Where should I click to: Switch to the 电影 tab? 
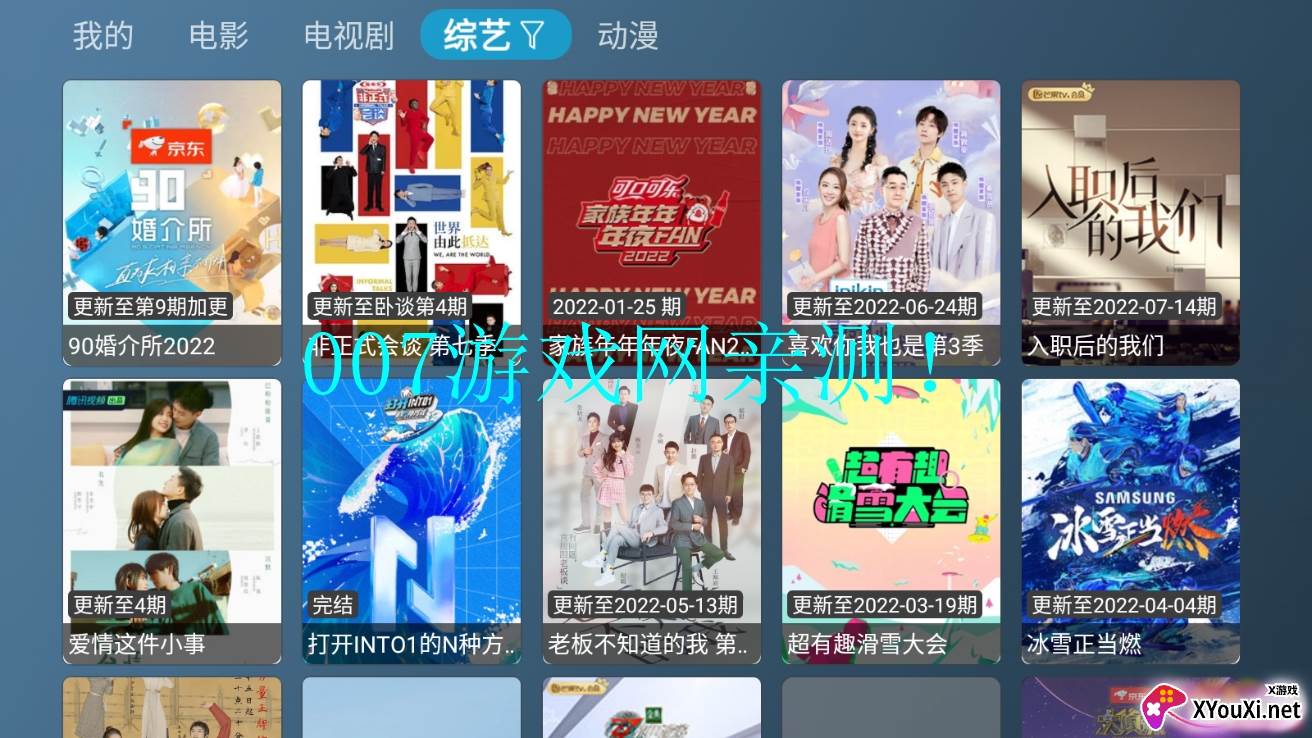point(218,36)
